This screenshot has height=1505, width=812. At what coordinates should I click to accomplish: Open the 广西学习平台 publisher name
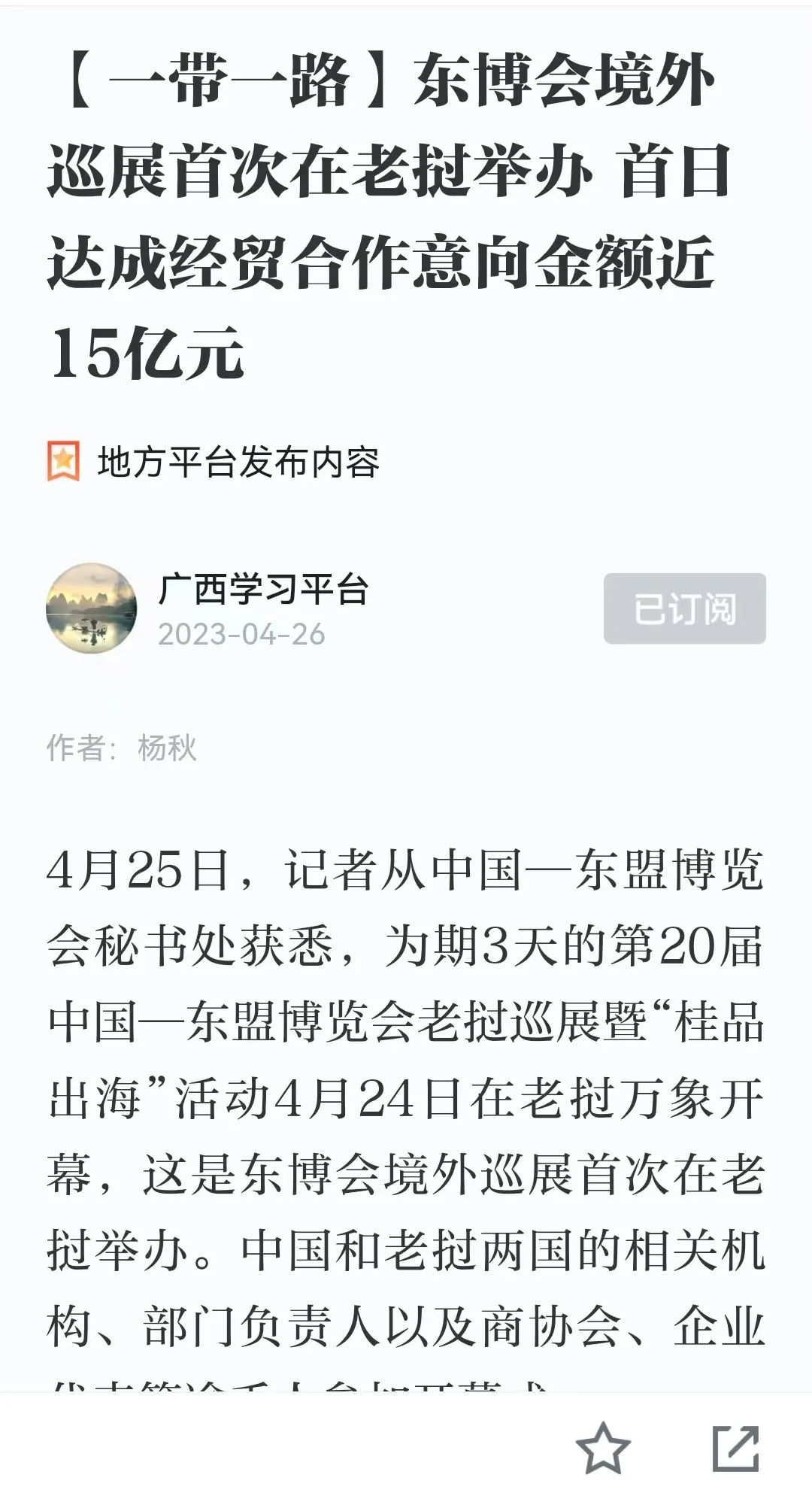pos(263,589)
